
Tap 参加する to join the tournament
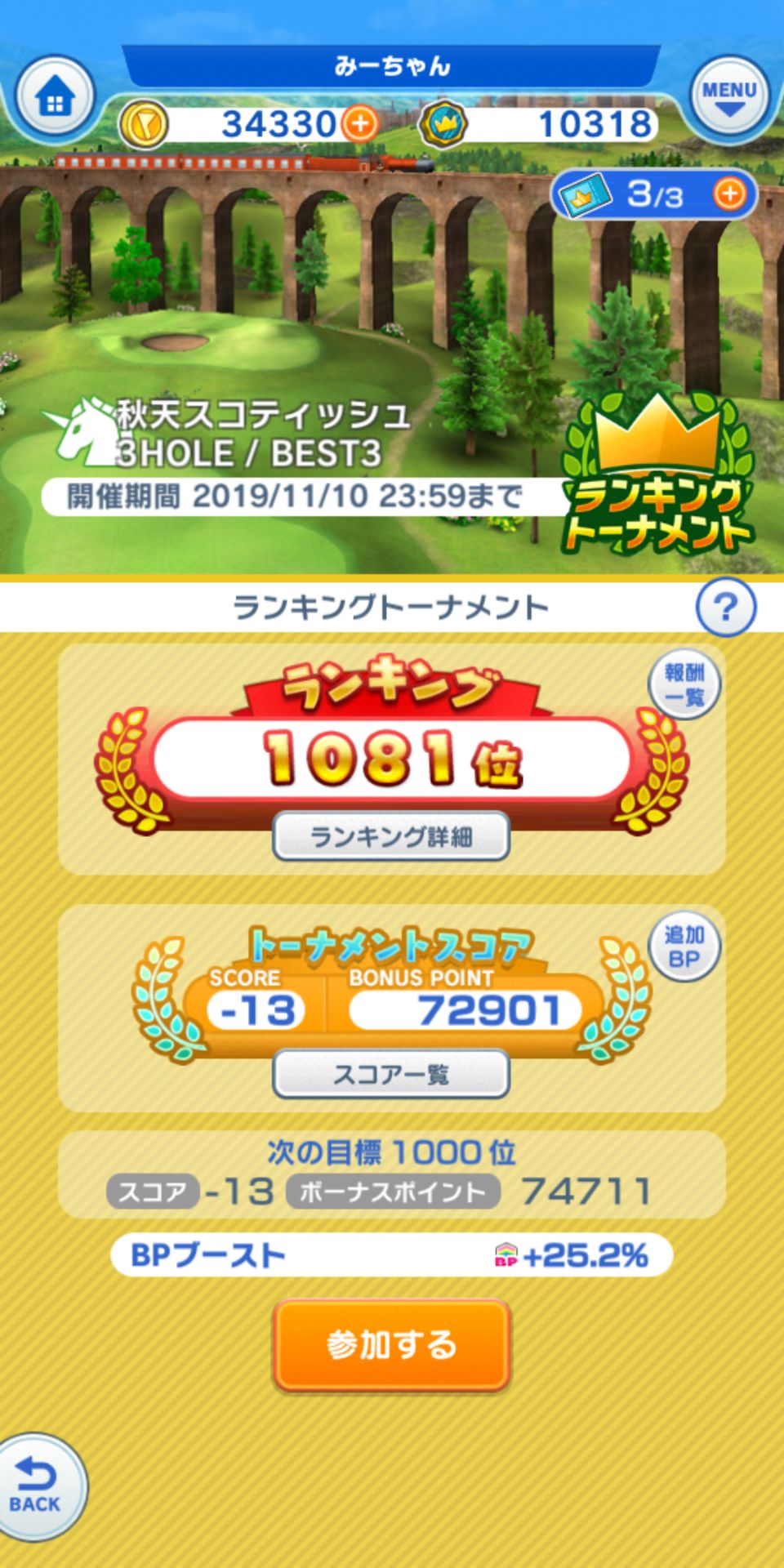click(391, 1344)
